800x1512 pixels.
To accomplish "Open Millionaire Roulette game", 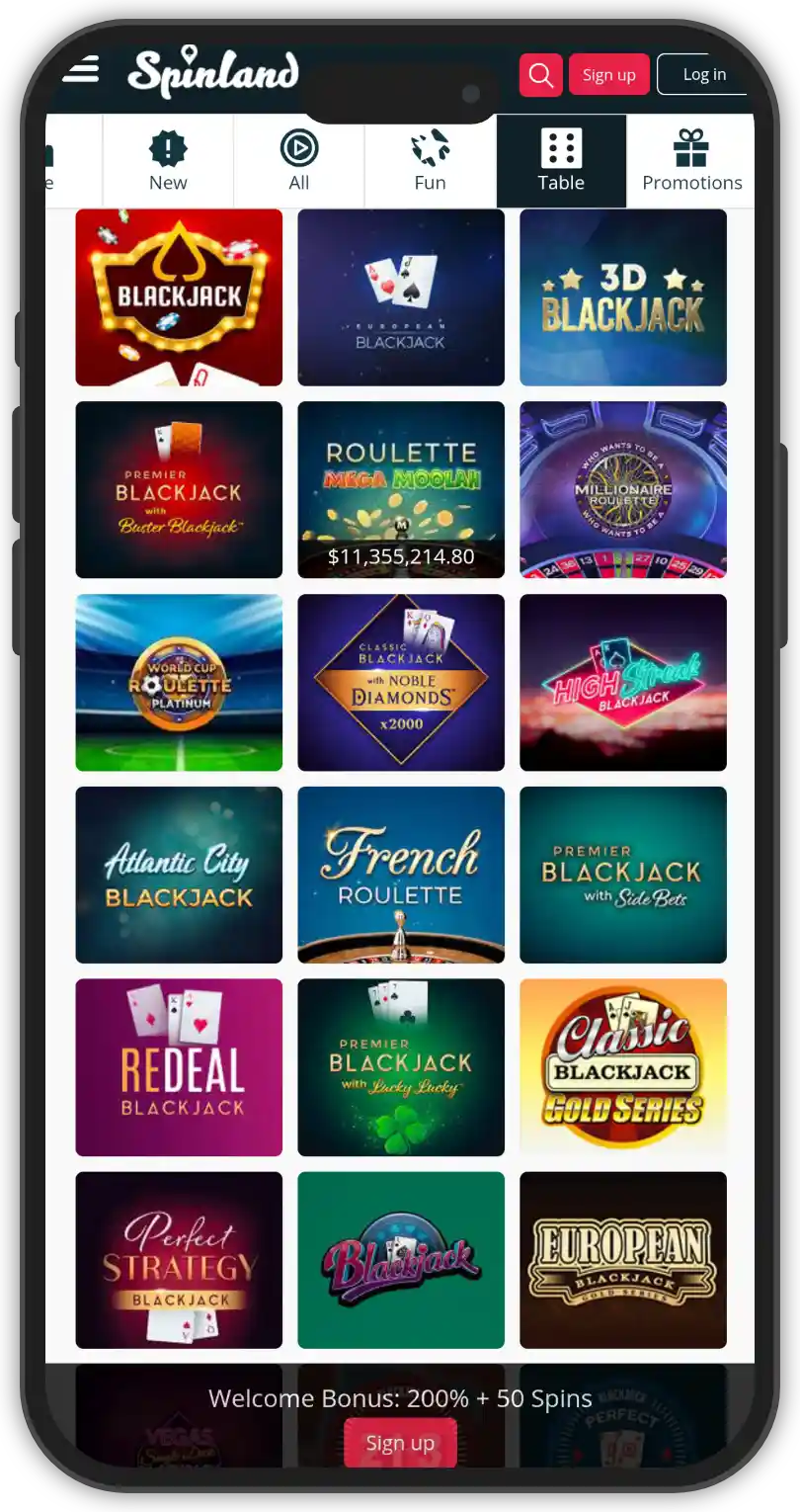I will (x=623, y=489).
